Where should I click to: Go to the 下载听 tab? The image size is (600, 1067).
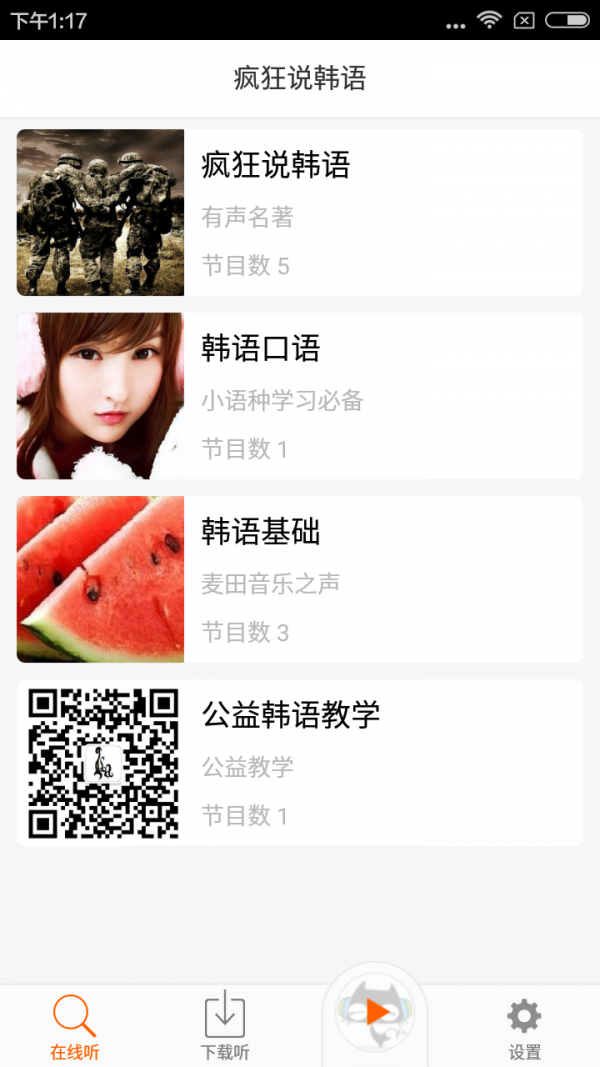click(225, 1027)
